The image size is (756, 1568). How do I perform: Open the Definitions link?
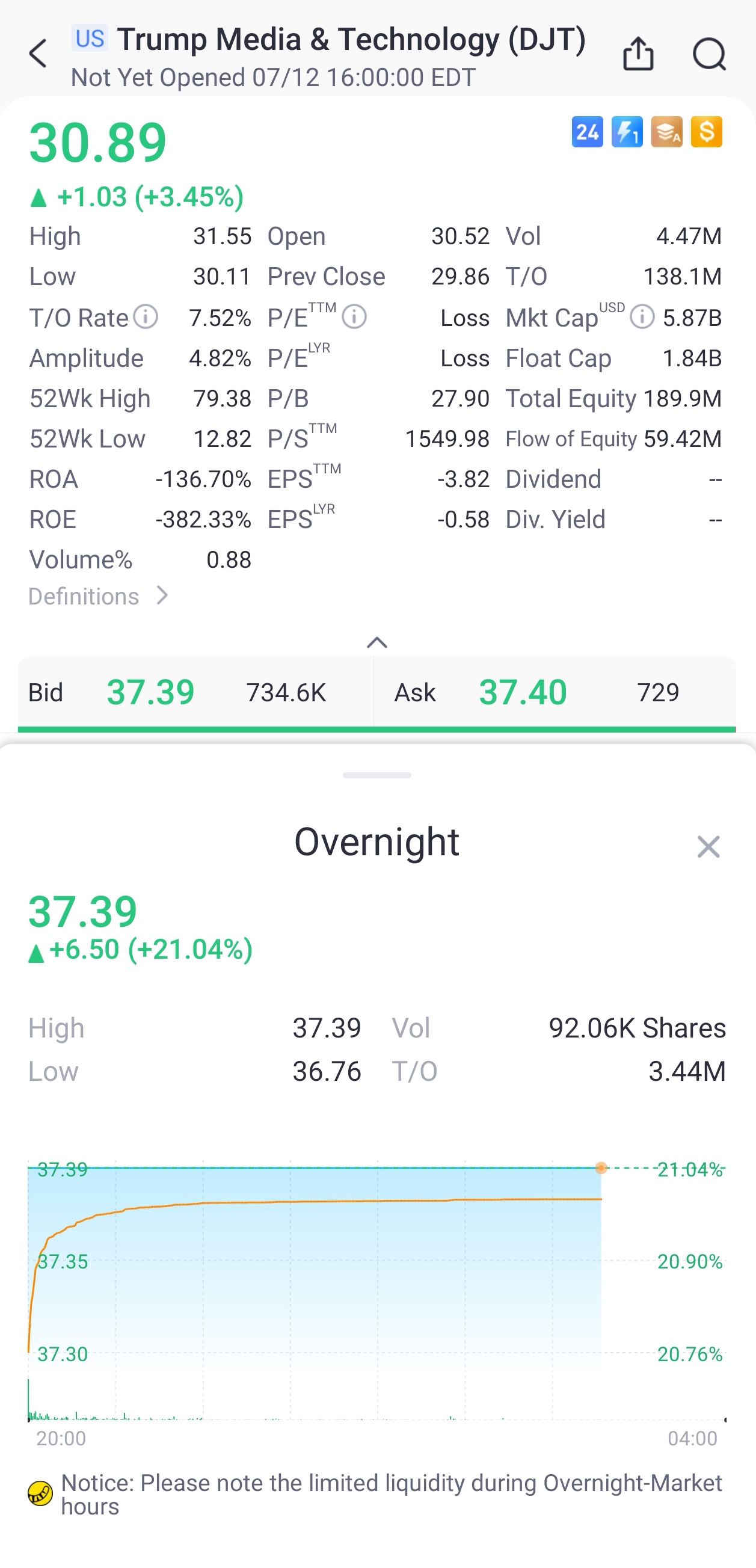97,596
